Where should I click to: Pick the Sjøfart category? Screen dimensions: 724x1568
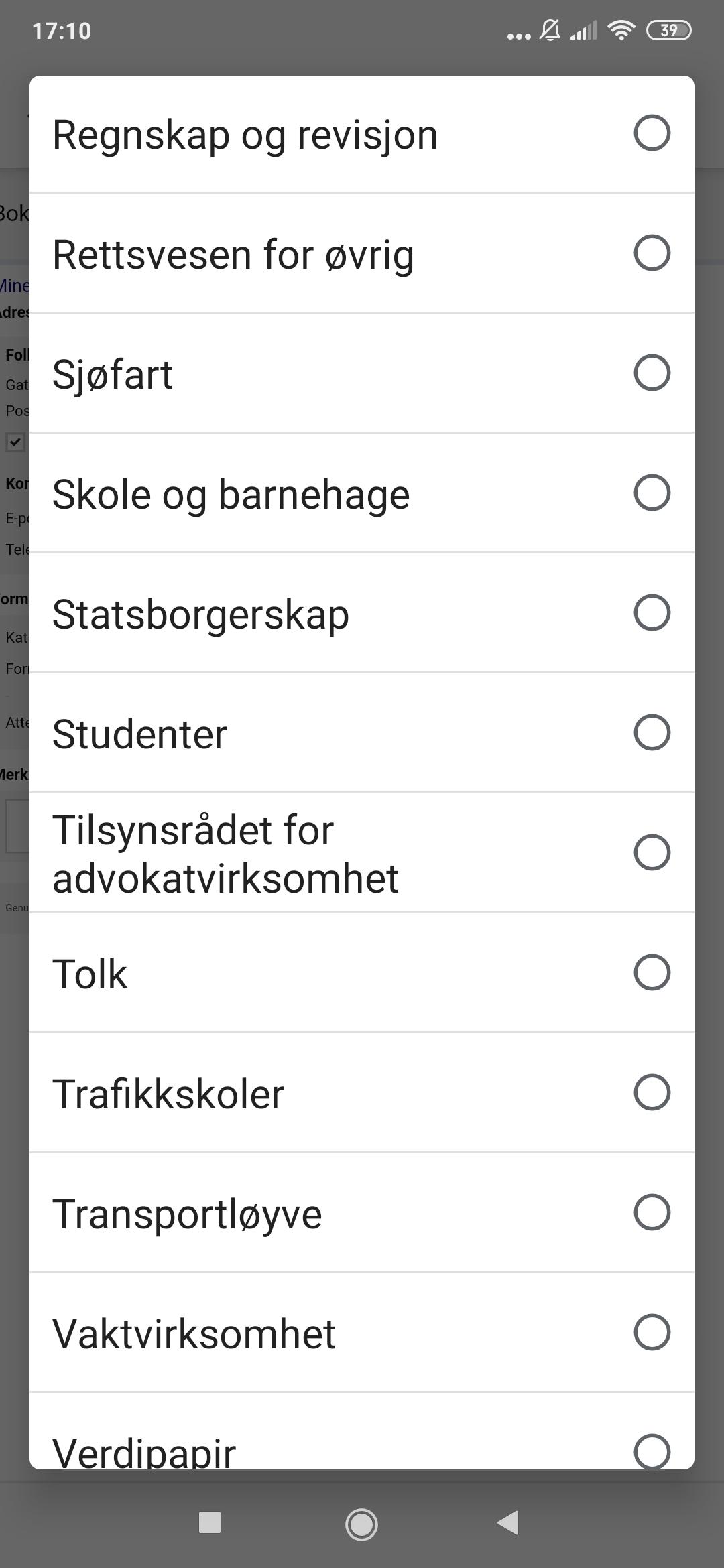[x=362, y=373]
